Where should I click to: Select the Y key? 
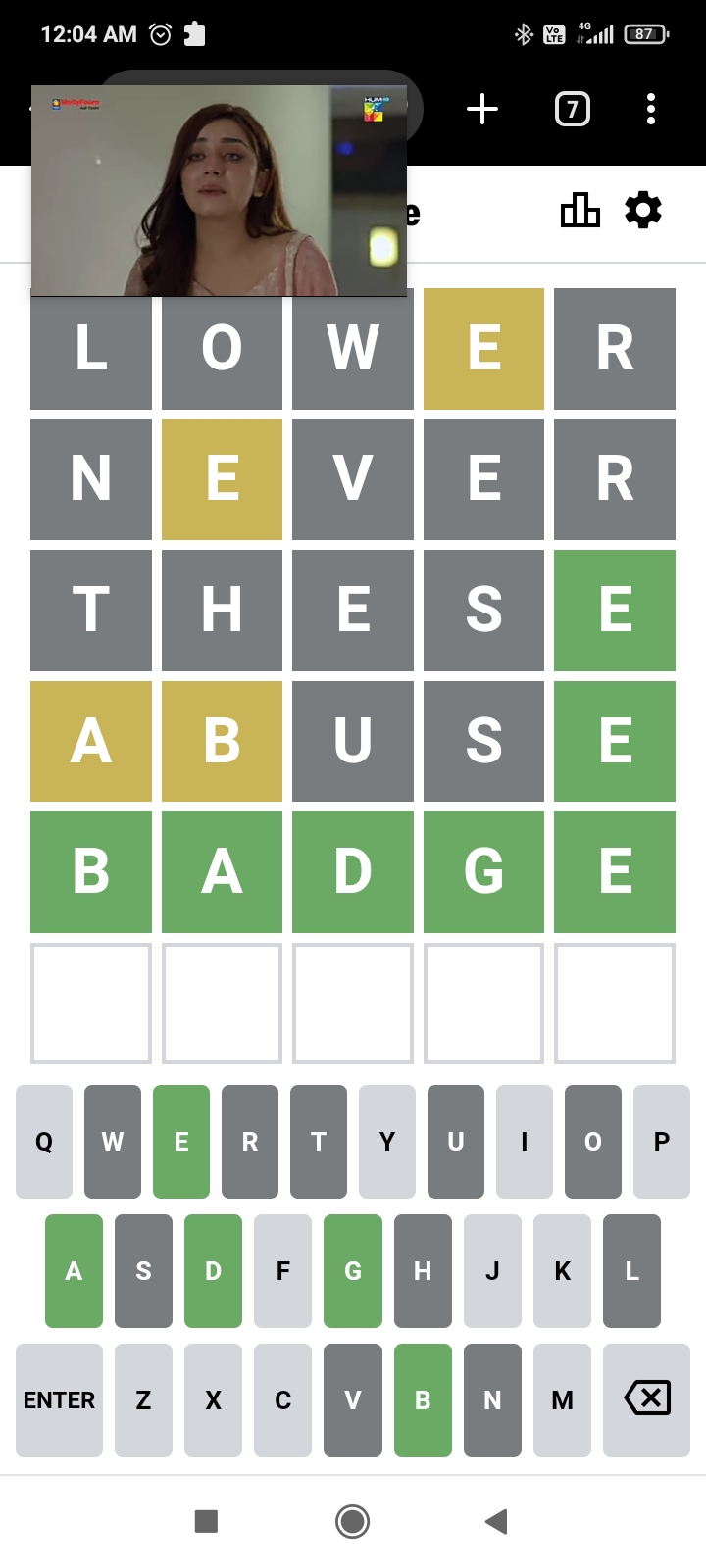pyautogui.click(x=387, y=1142)
